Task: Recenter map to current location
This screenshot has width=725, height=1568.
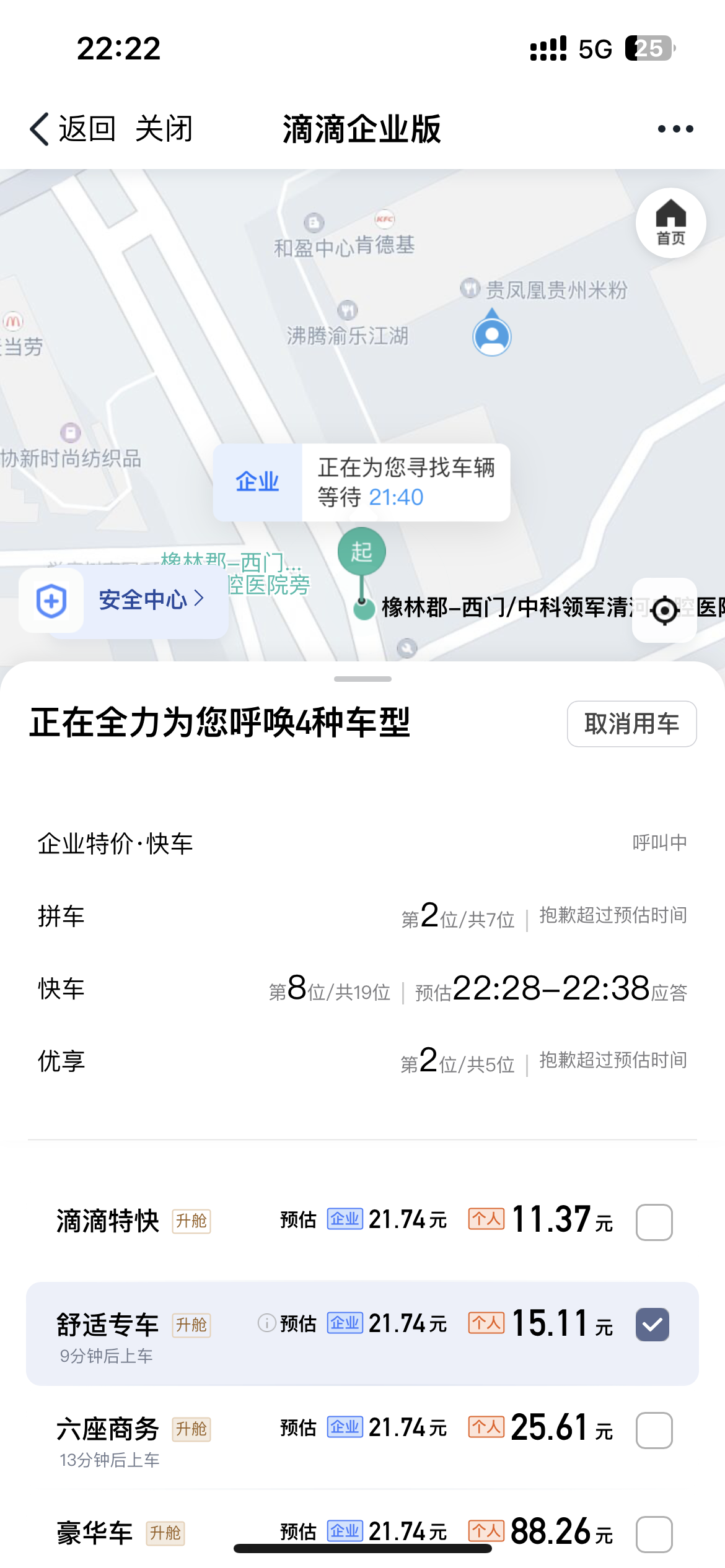Action: coord(665,611)
